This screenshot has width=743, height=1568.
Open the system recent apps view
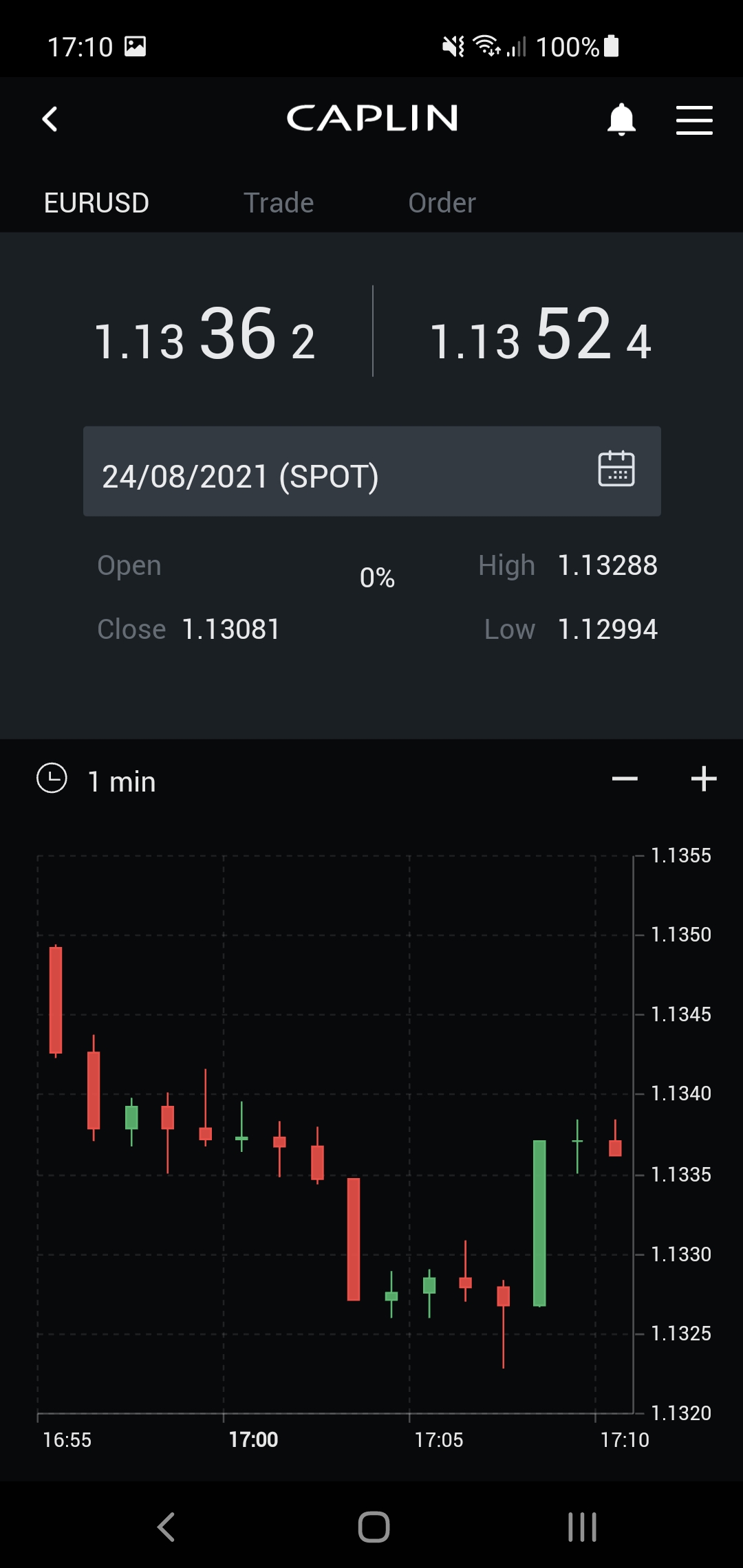[x=582, y=1527]
